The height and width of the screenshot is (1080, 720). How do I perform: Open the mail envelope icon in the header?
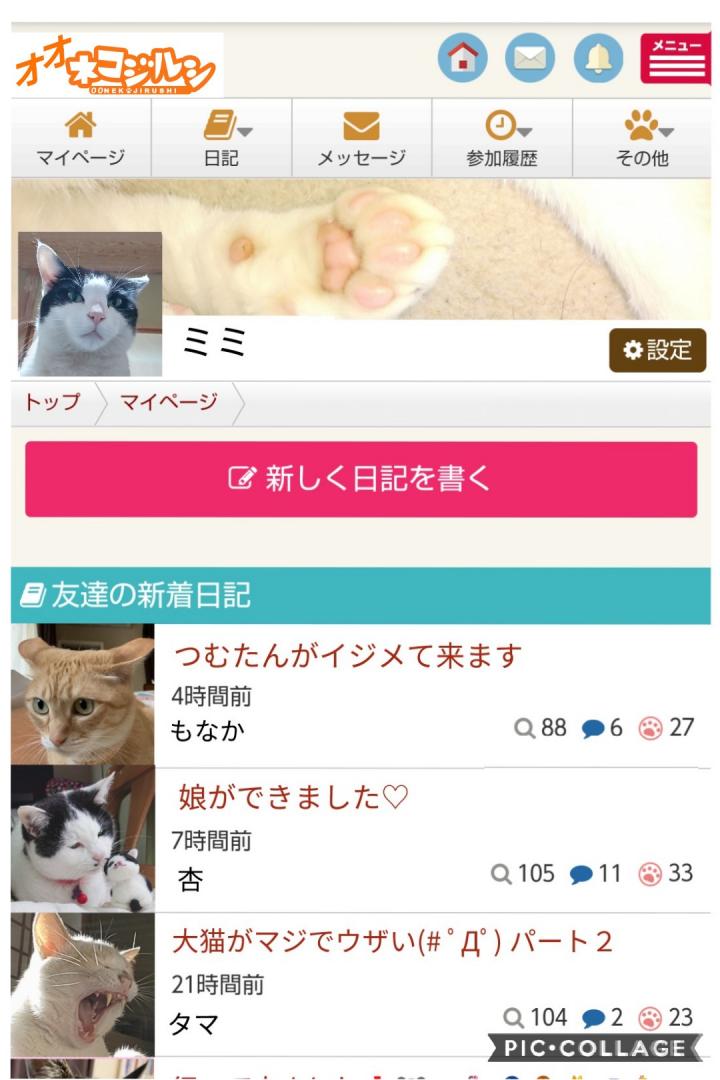tap(531, 58)
